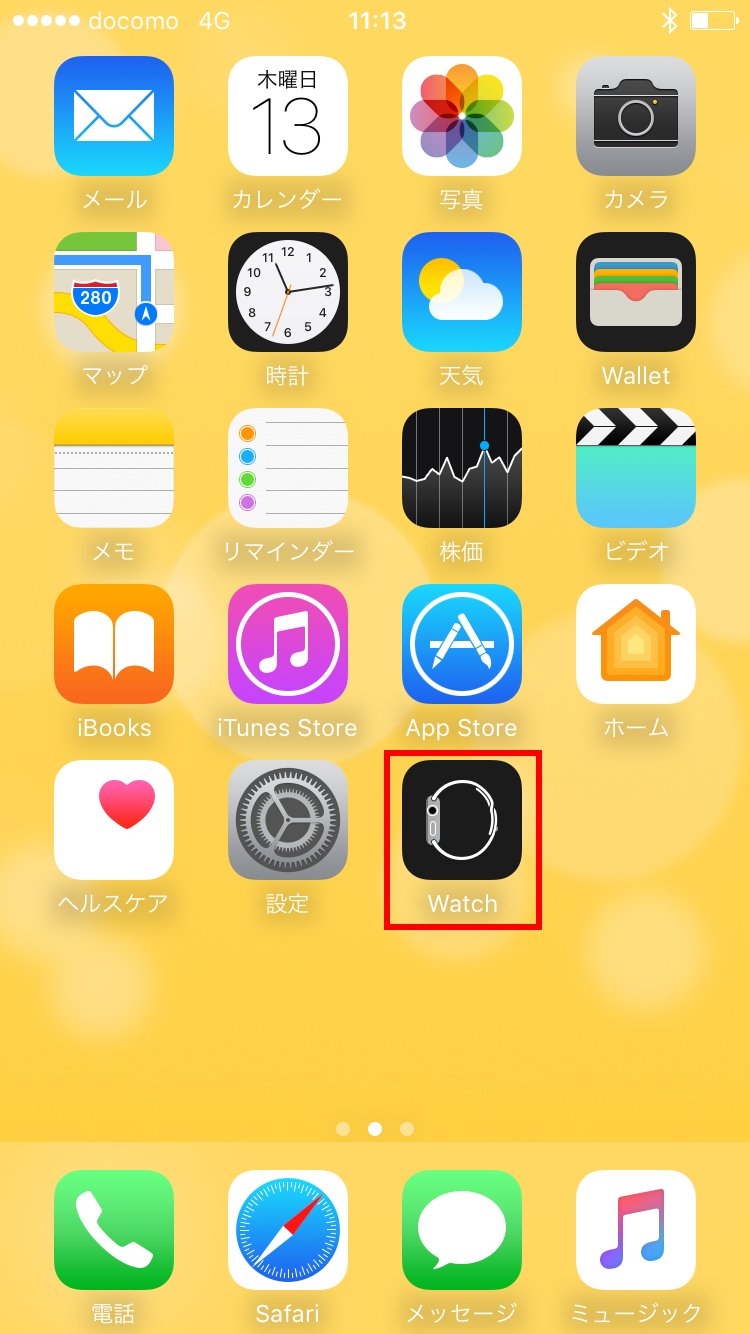
Task: Open the メモ app
Action: point(114,468)
